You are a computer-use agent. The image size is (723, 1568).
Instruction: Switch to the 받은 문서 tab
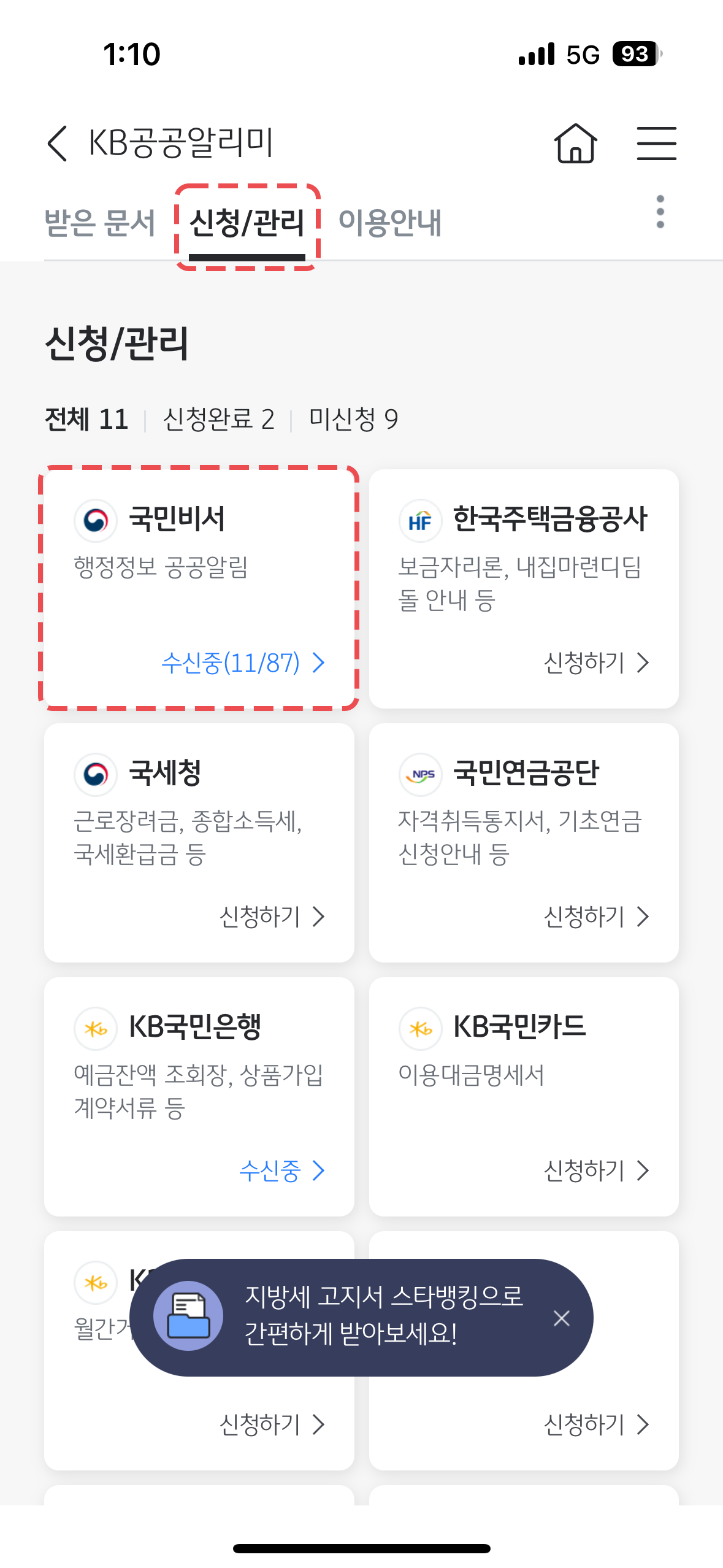pos(100,222)
